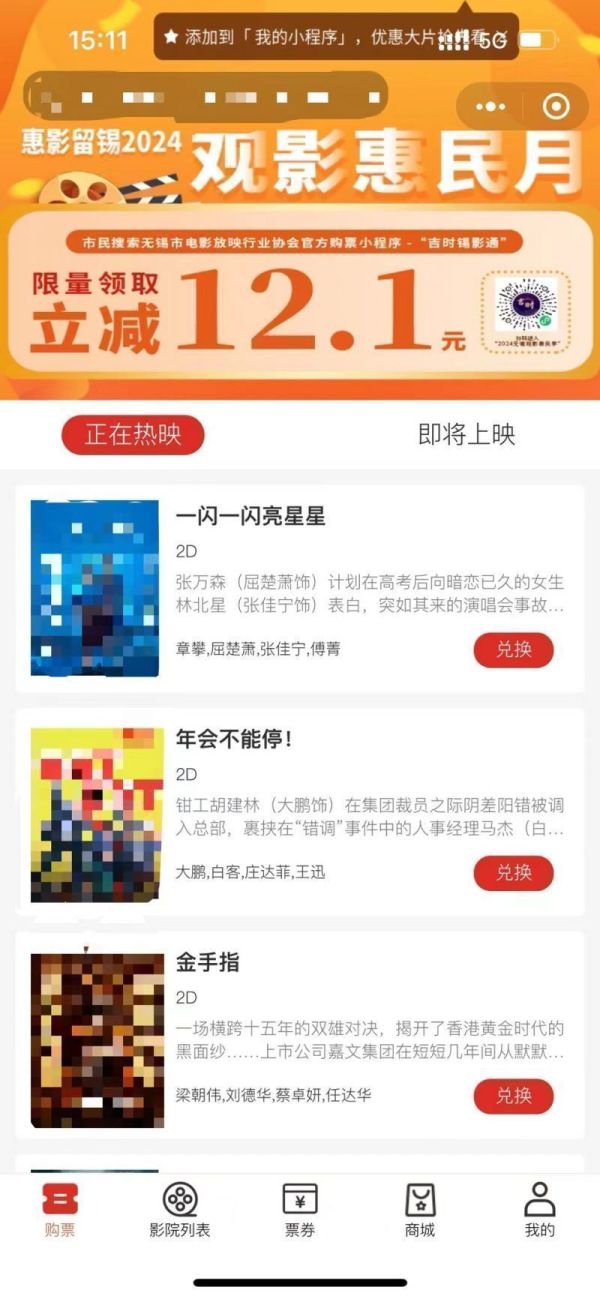This screenshot has height=1299, width=600.
Task: Open the 影院列表 tab
Action: pyautogui.click(x=180, y=1209)
